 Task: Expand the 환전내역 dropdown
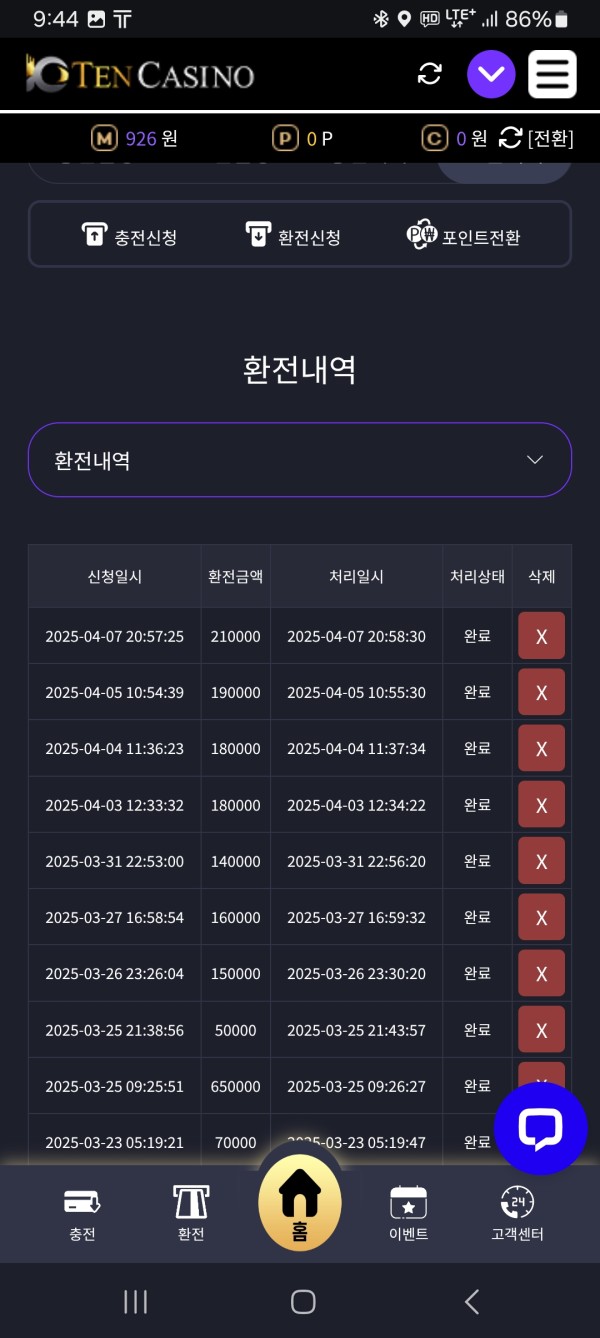point(300,460)
